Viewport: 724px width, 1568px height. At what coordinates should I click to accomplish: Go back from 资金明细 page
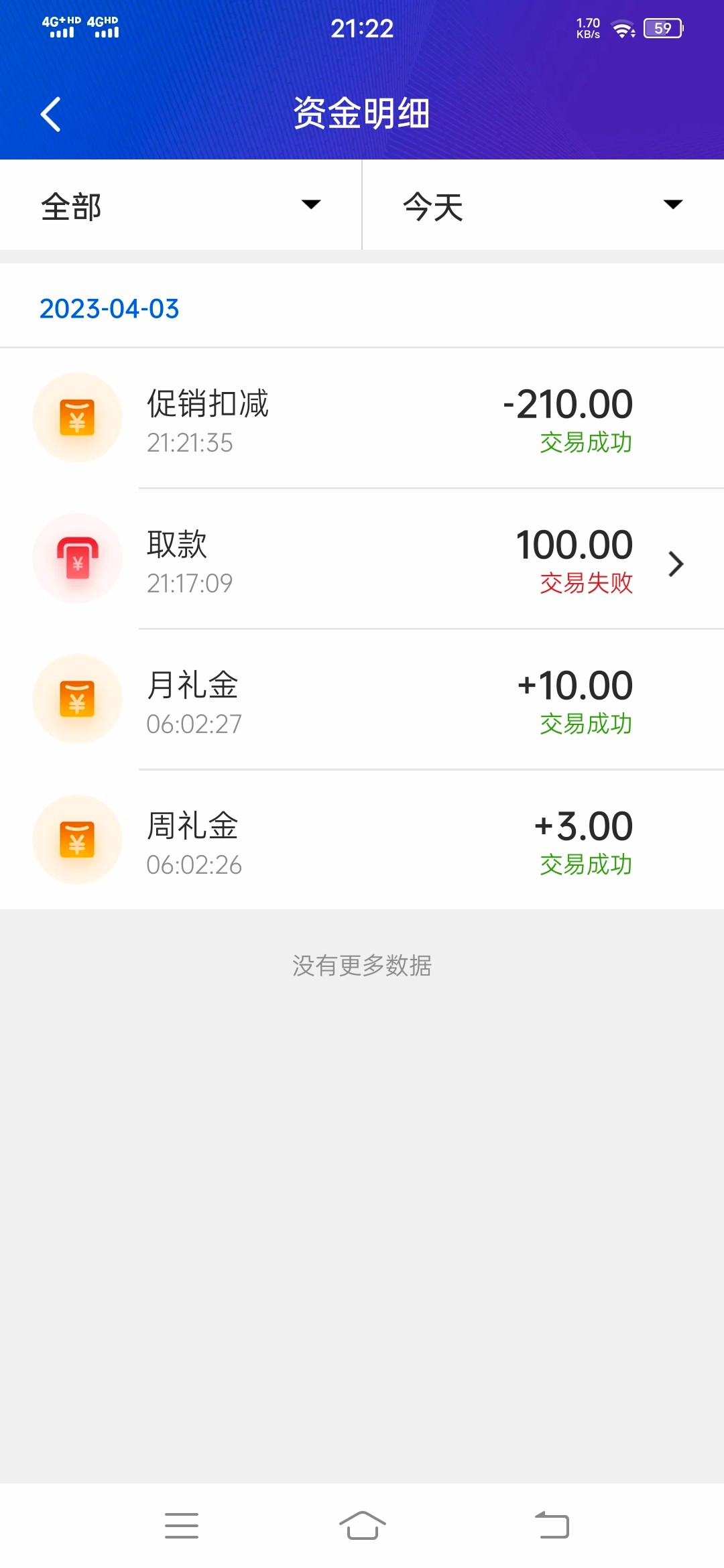(51, 114)
